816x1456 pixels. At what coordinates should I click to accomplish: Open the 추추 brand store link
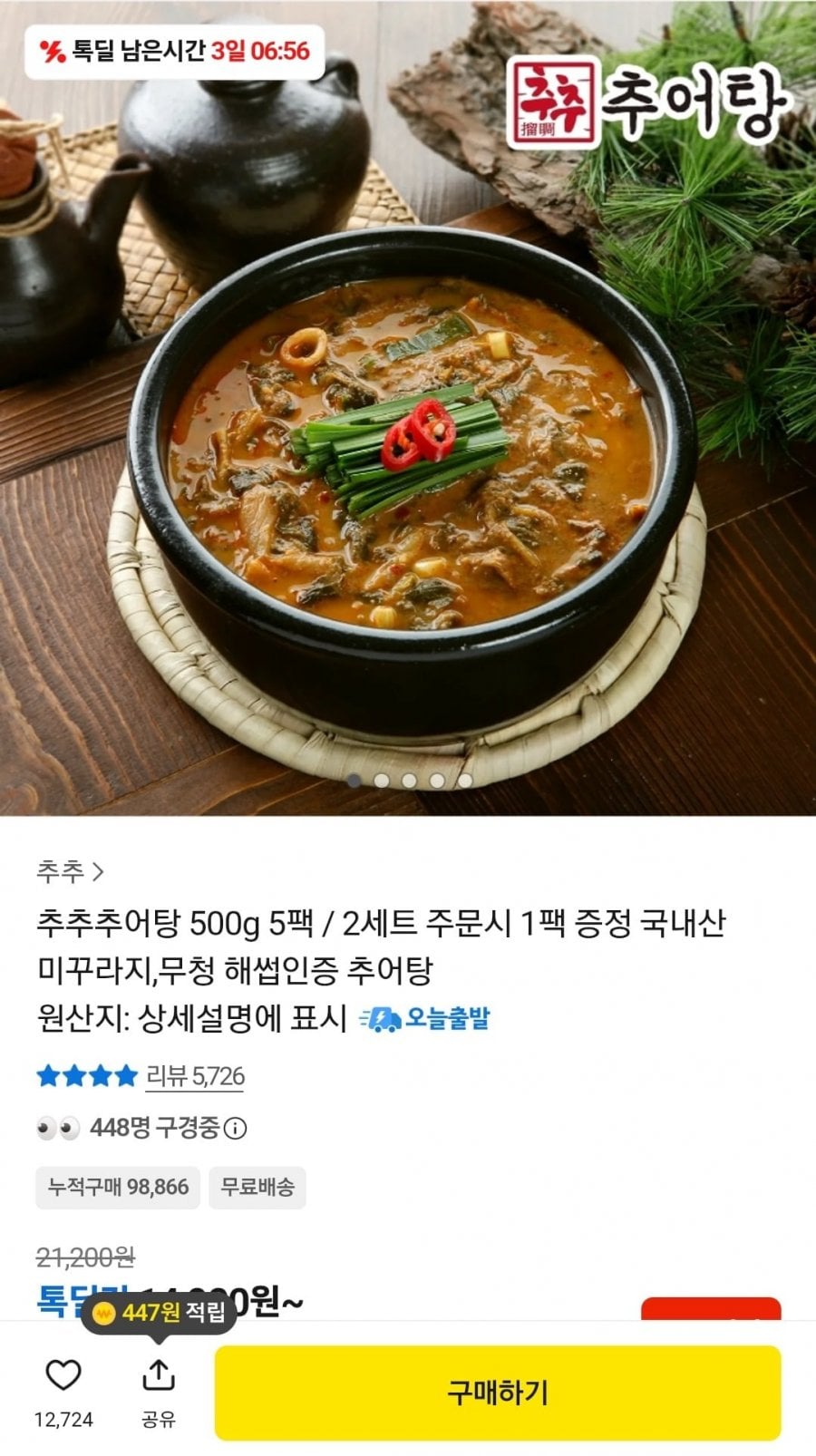pos(70,872)
